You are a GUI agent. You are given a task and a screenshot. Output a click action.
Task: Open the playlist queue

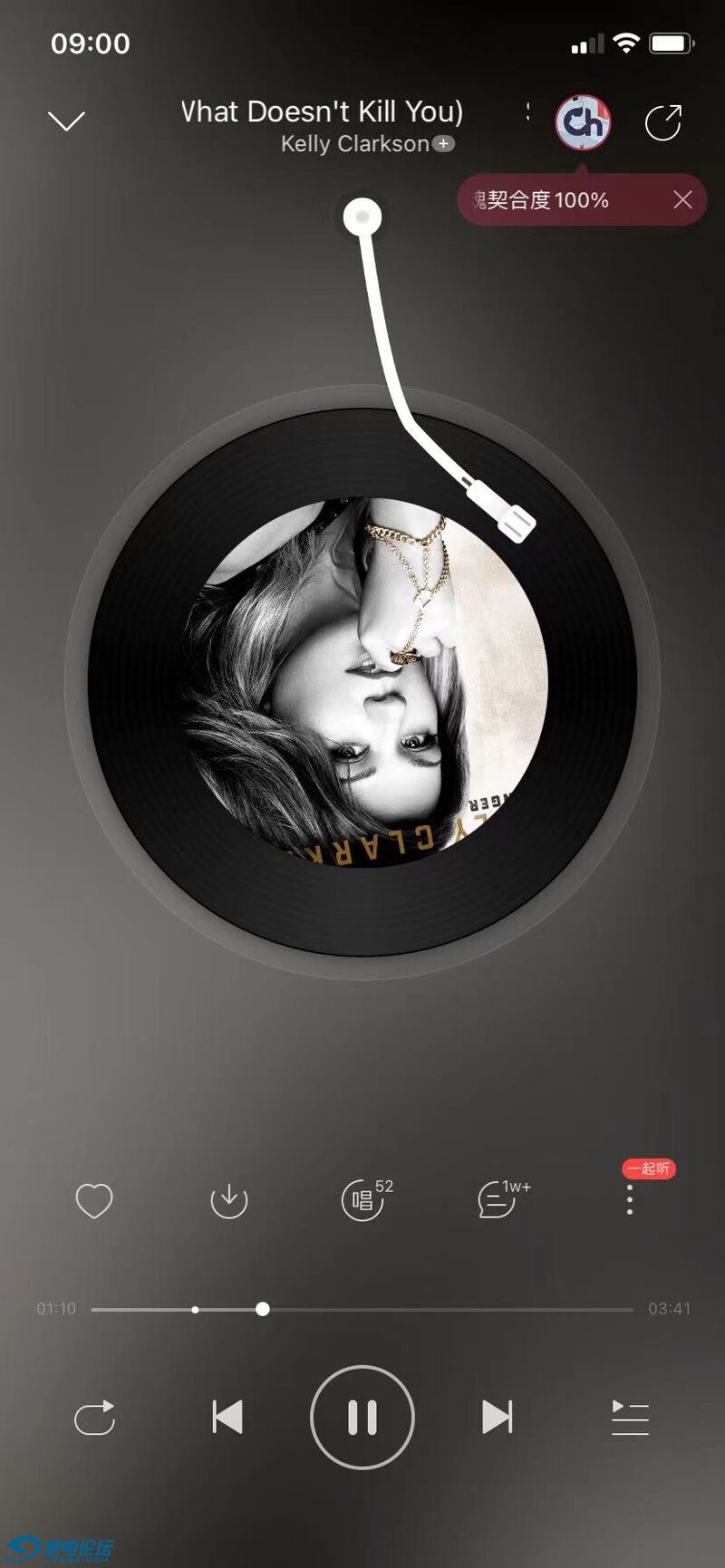pyautogui.click(x=630, y=1418)
